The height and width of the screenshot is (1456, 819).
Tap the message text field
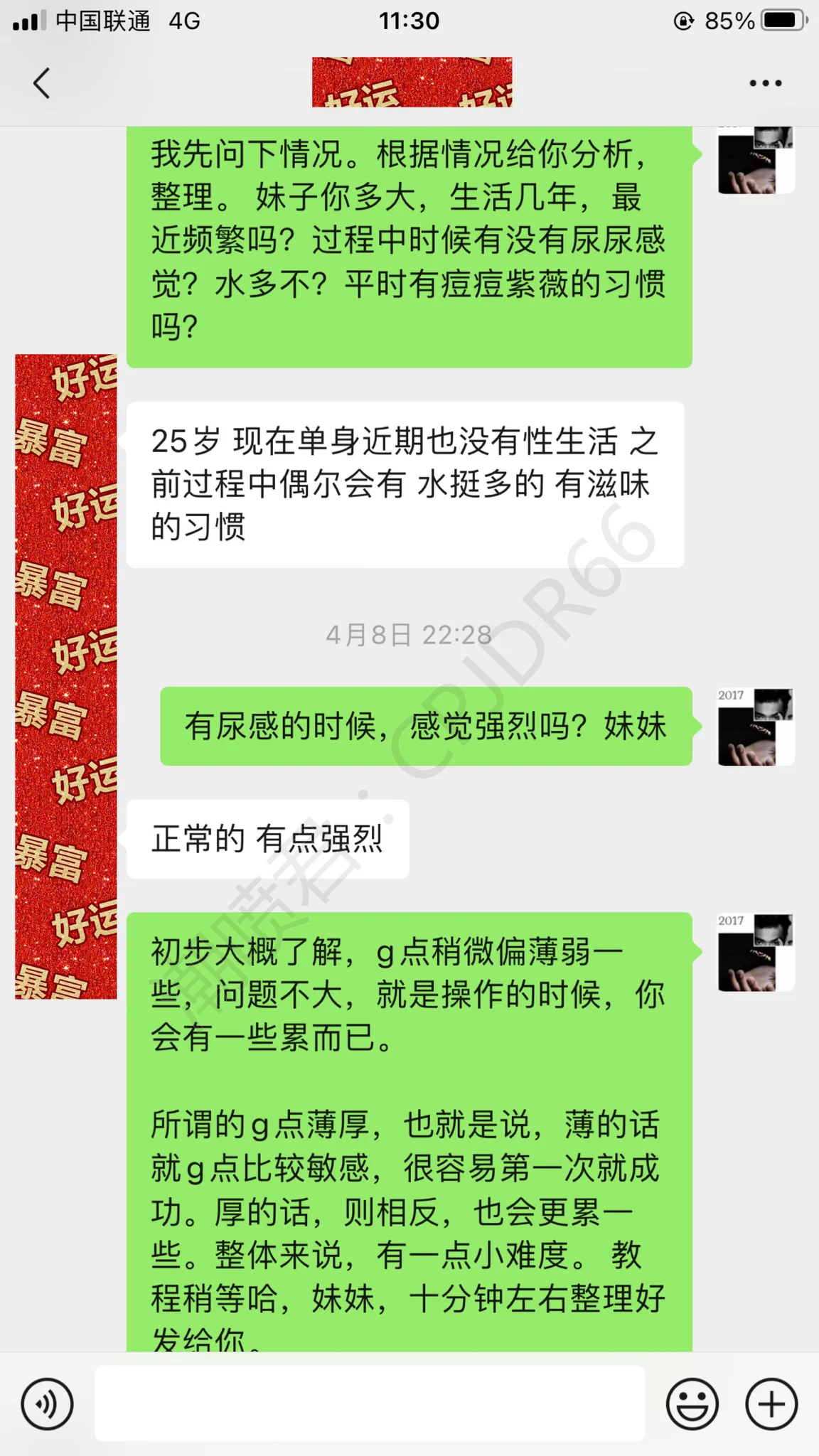pos(370,1403)
